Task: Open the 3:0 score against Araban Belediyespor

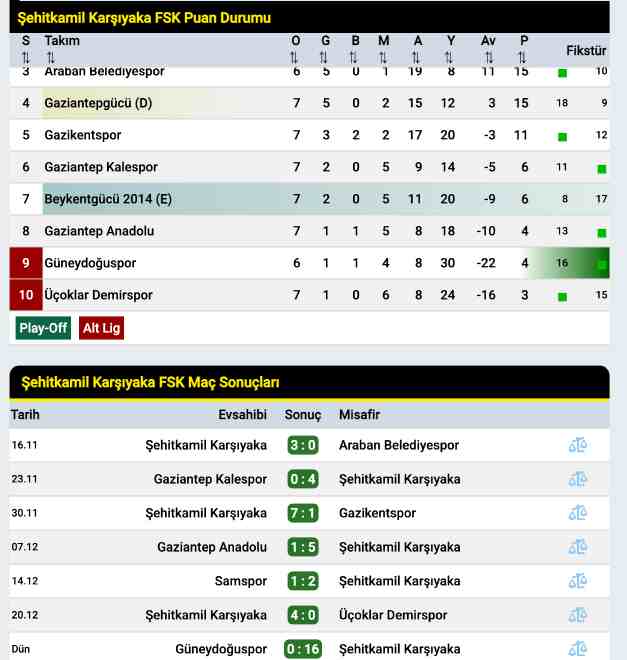Action: tap(303, 445)
